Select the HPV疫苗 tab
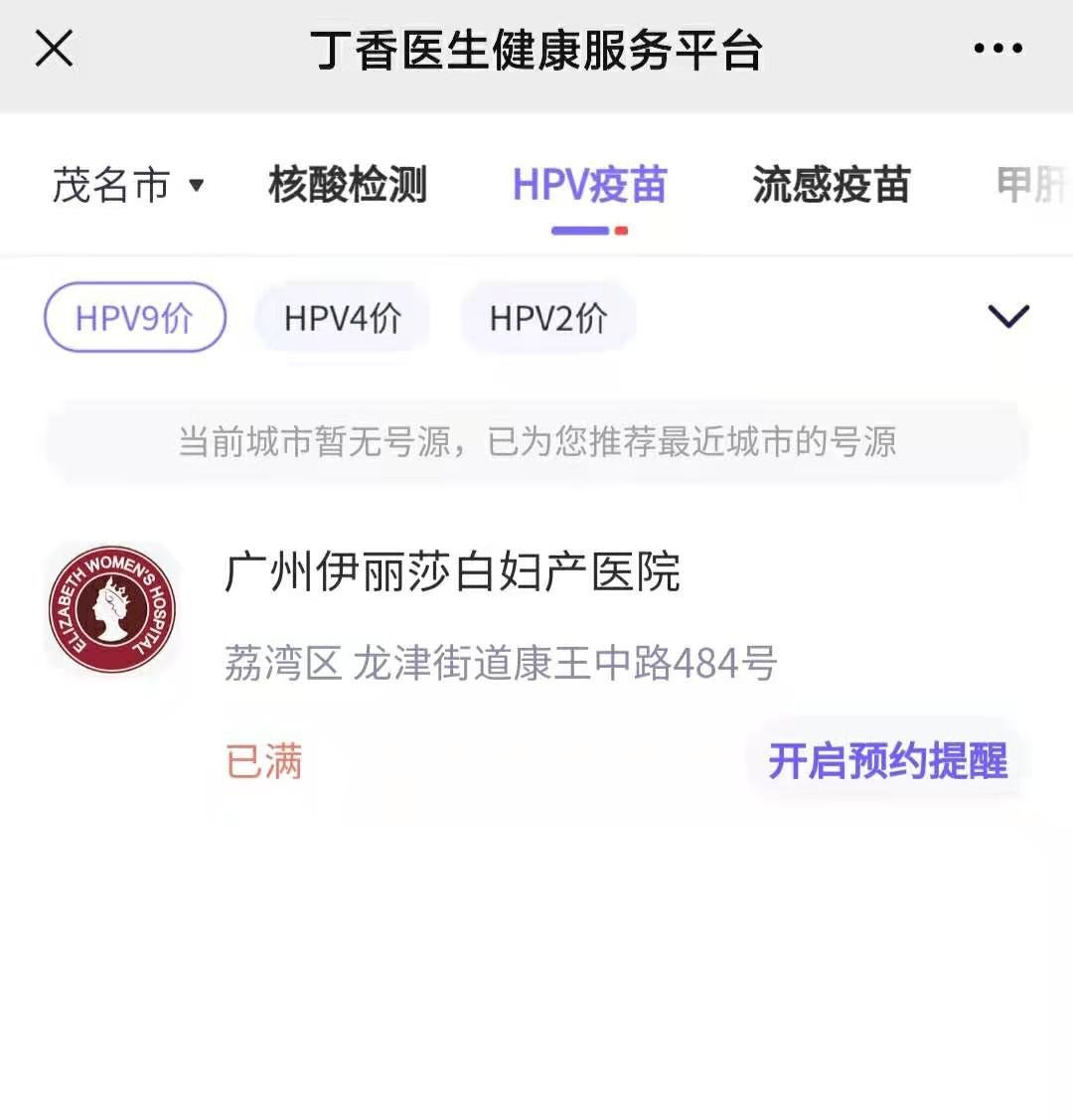Image resolution: width=1073 pixels, height=1120 pixels. 589,186
